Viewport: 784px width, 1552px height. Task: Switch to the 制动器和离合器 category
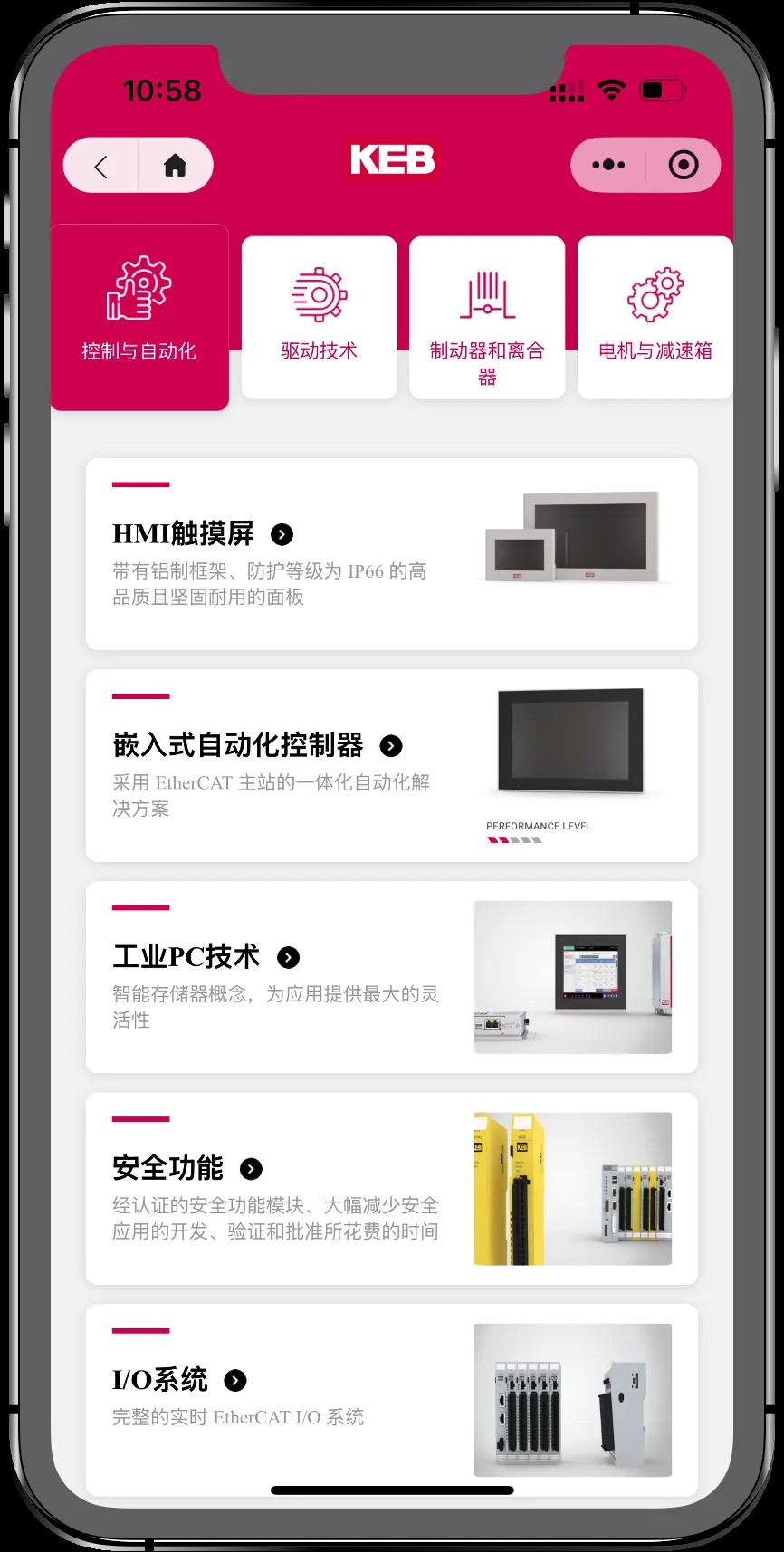tap(487, 317)
